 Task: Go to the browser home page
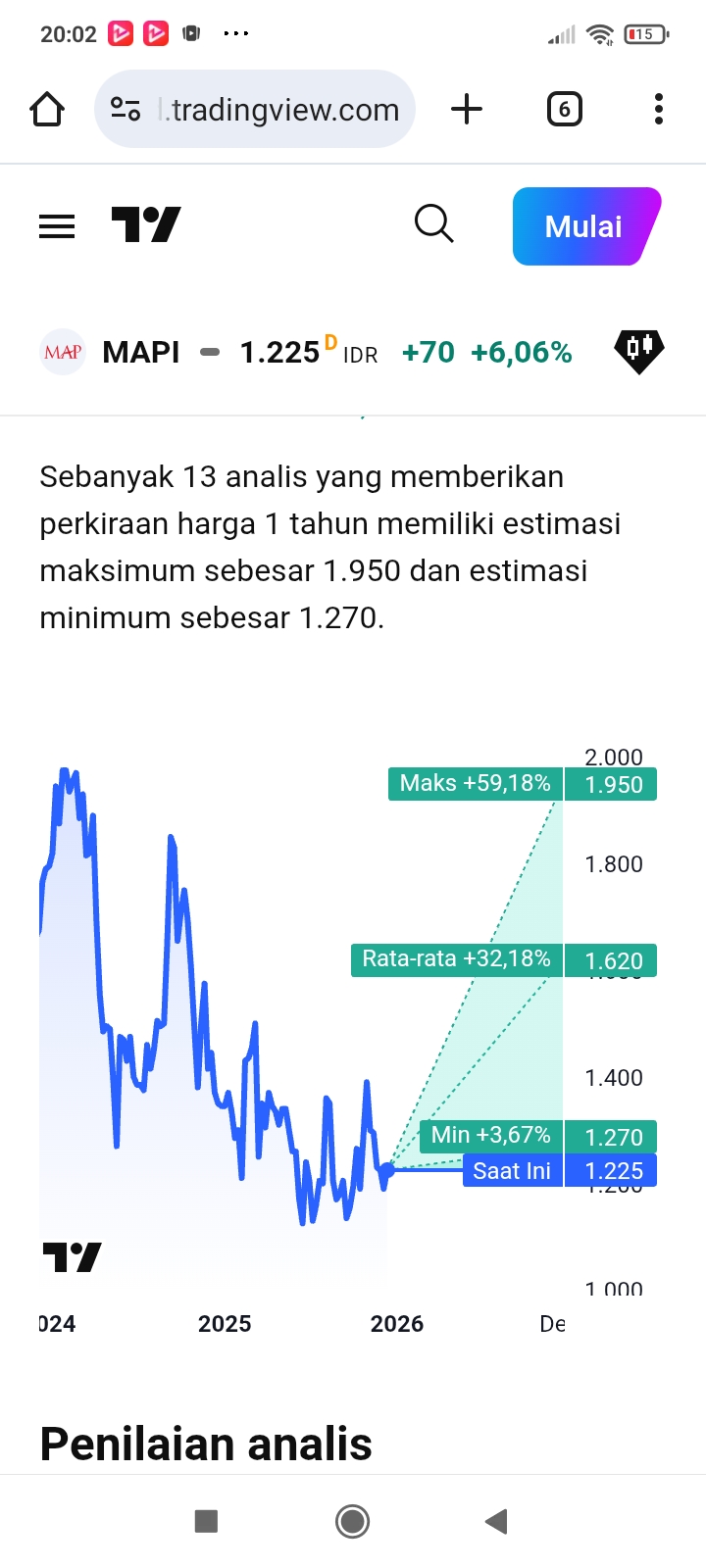click(47, 109)
